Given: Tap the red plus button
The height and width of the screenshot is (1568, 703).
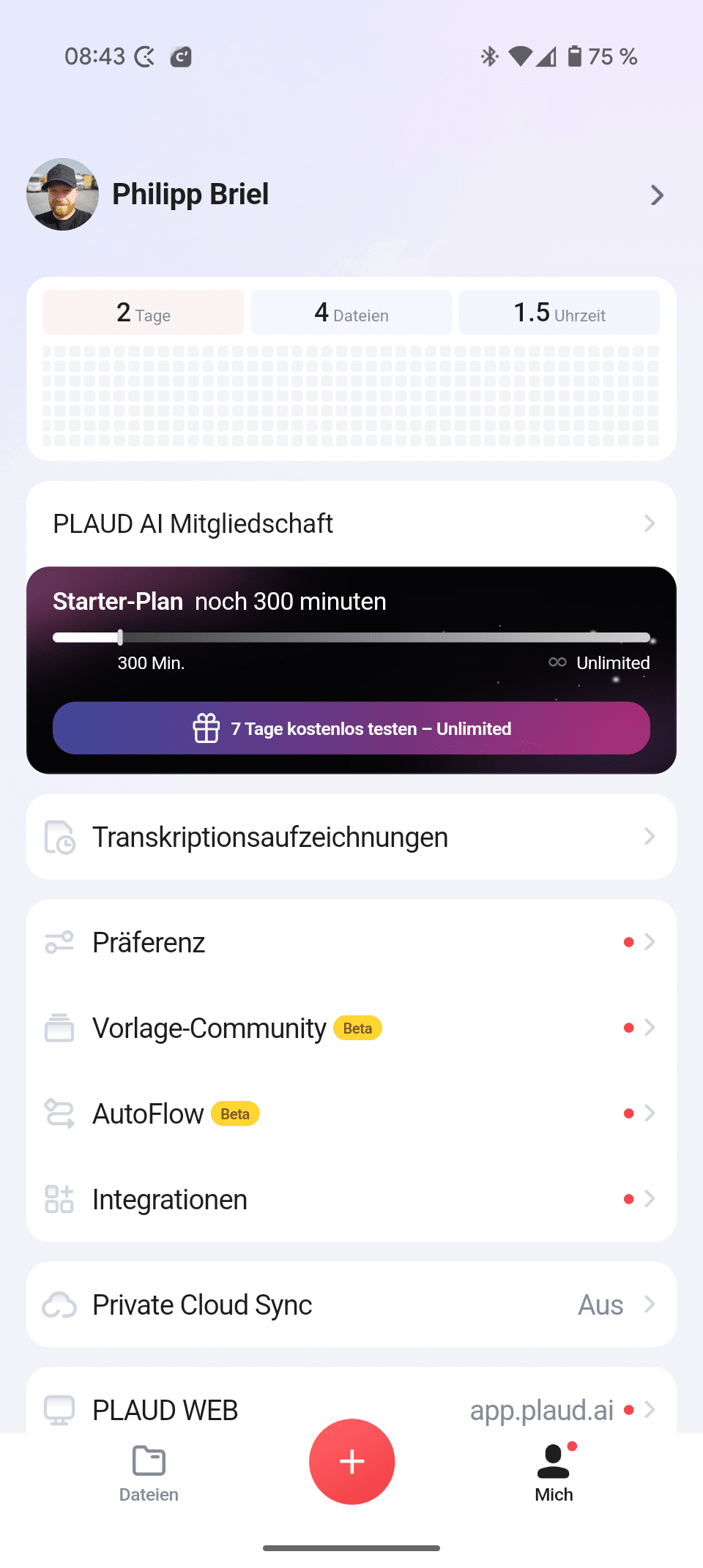Looking at the screenshot, I should (x=352, y=1462).
